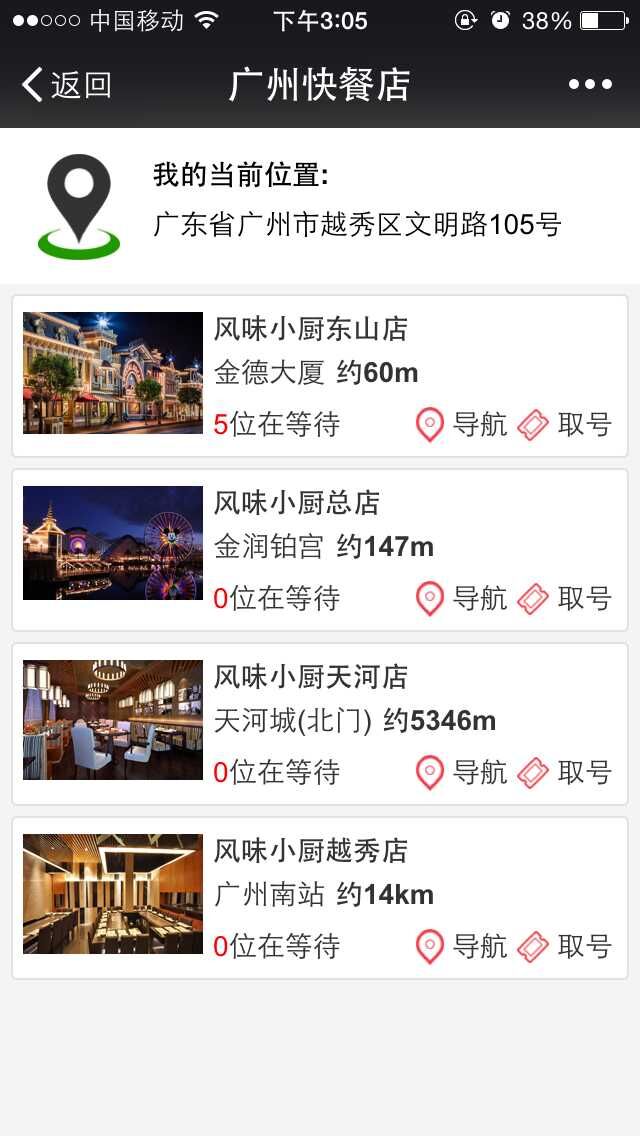This screenshot has height=1136, width=640.
Task: Open the 风味小厨东山店 restaurant card
Action: (x=310, y=329)
